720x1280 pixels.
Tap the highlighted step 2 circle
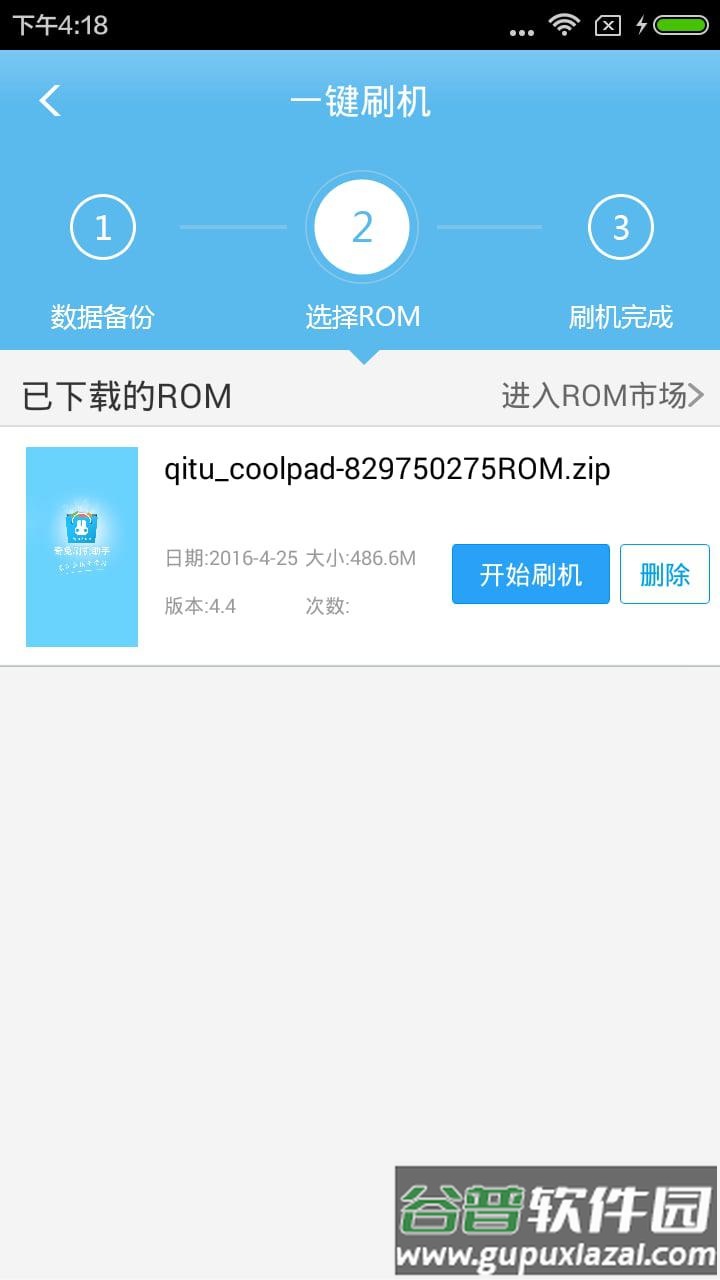(x=361, y=227)
